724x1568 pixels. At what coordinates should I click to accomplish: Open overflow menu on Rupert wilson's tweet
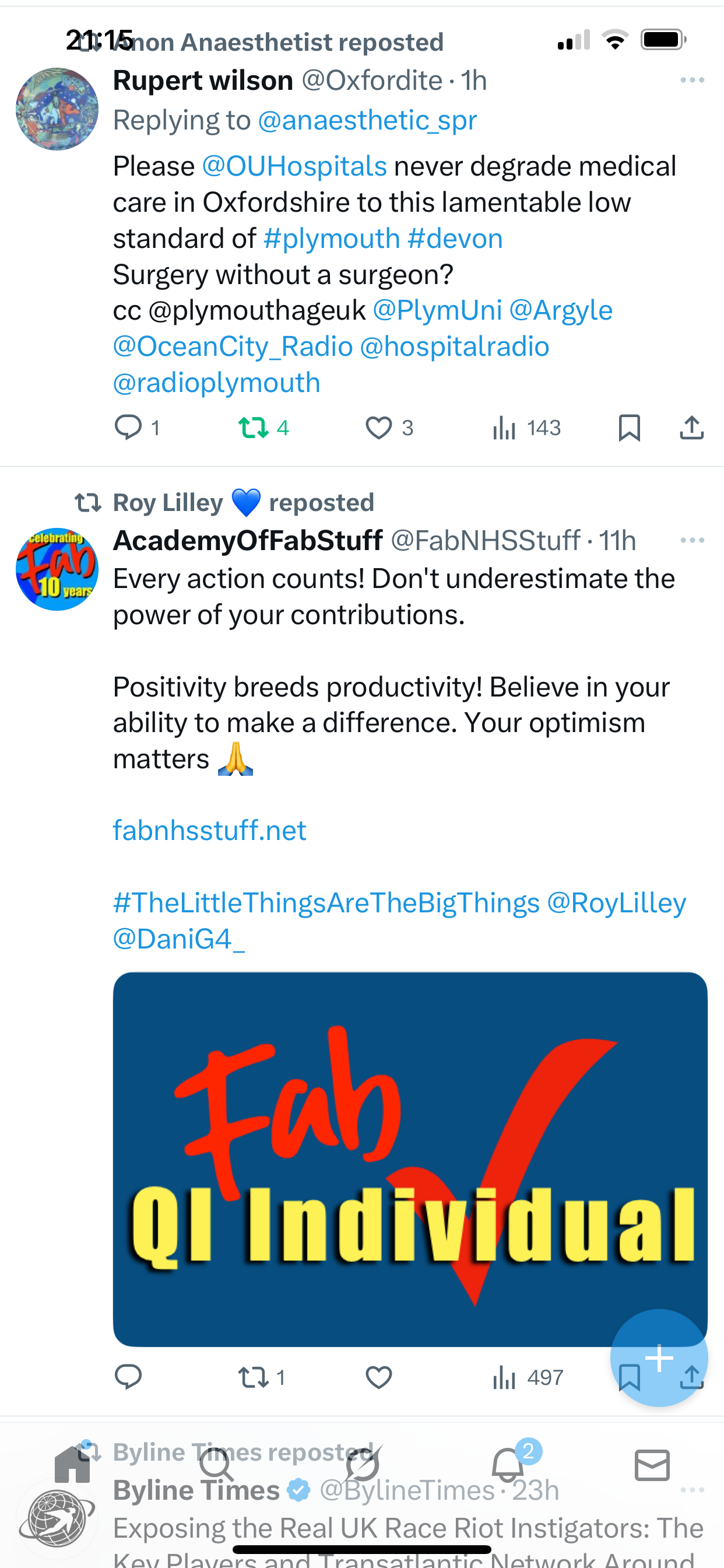[x=692, y=80]
